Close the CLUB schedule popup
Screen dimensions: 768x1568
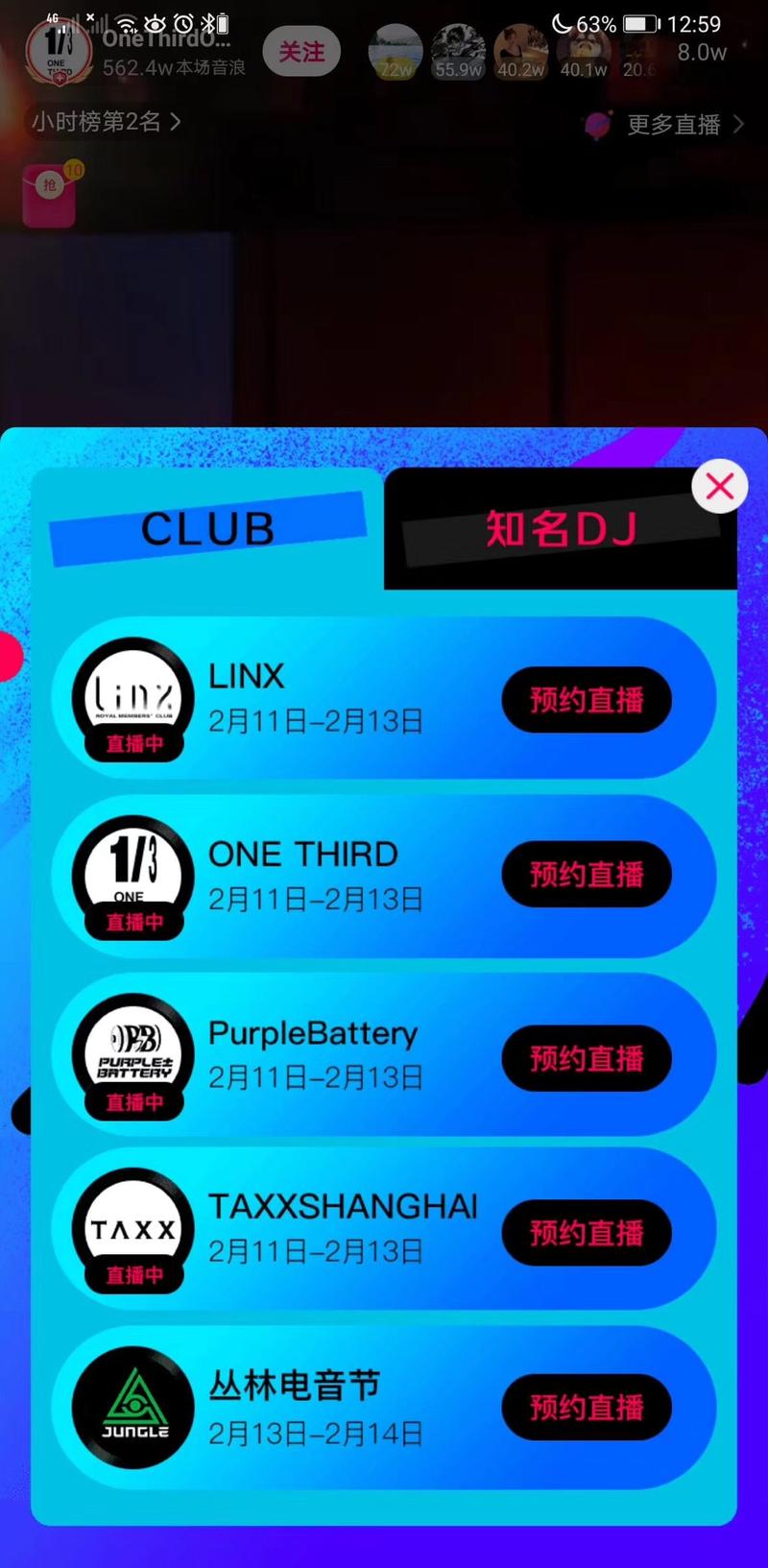tap(720, 486)
